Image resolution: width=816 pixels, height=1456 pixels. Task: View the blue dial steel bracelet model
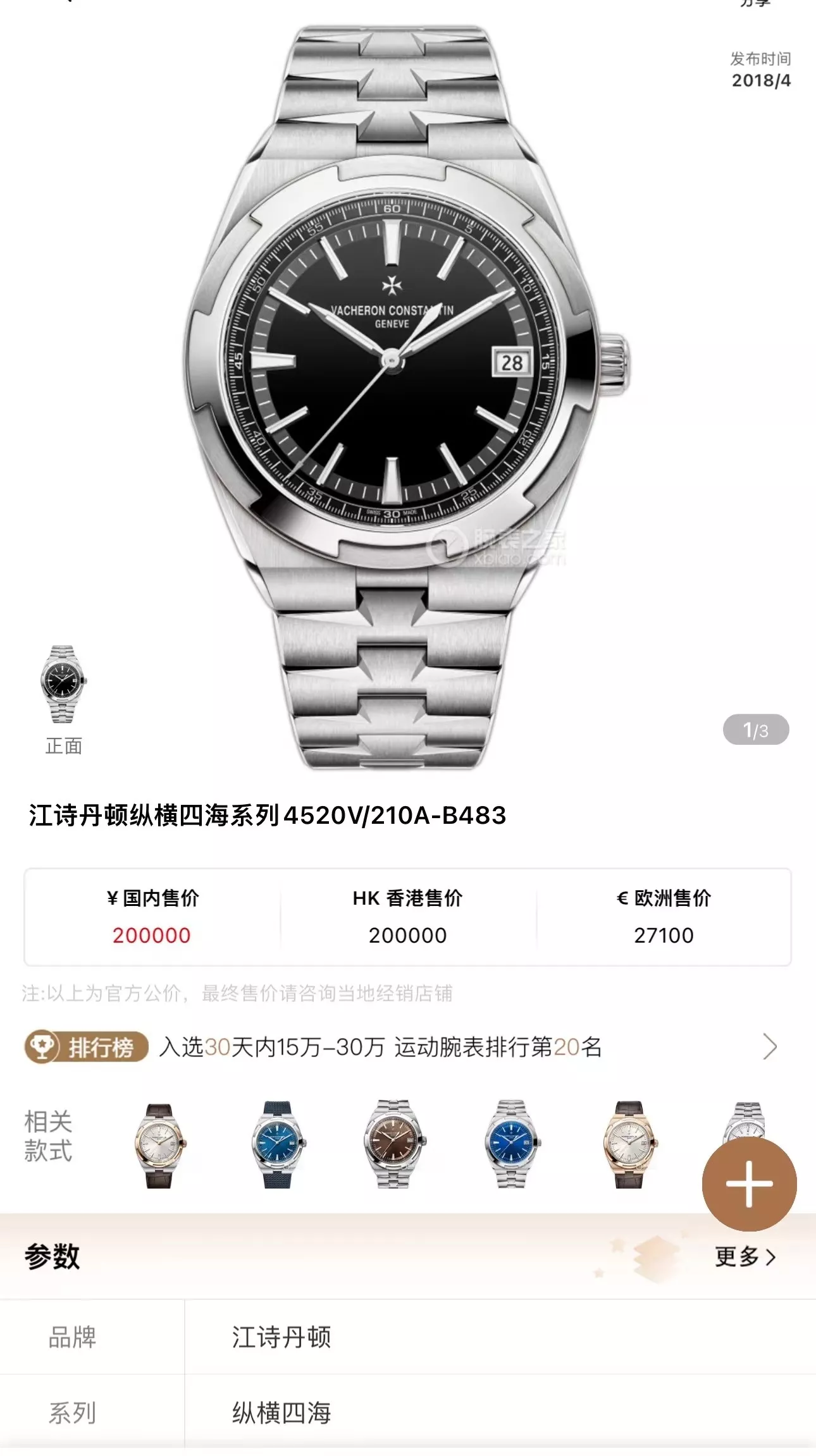pyautogui.click(x=511, y=1144)
